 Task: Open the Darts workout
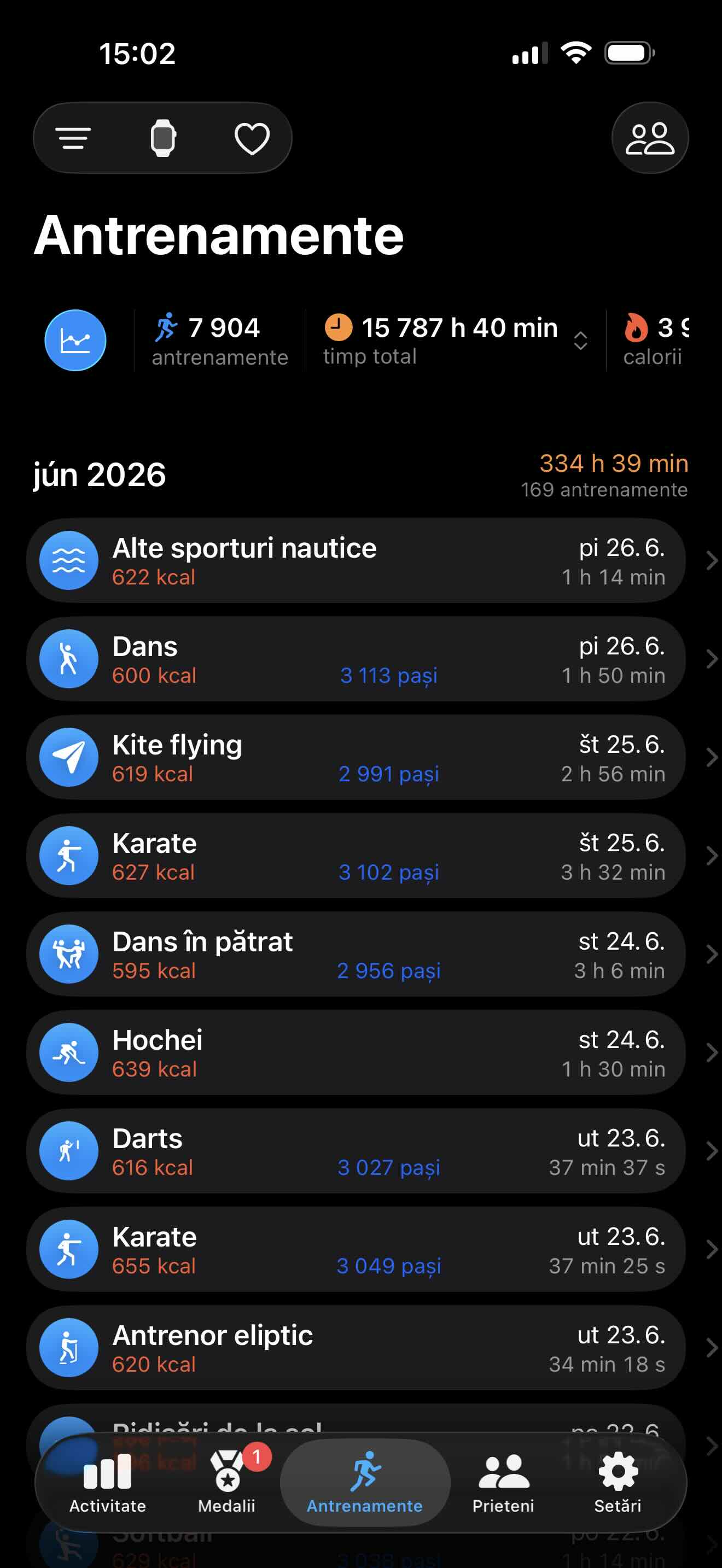tap(356, 1151)
